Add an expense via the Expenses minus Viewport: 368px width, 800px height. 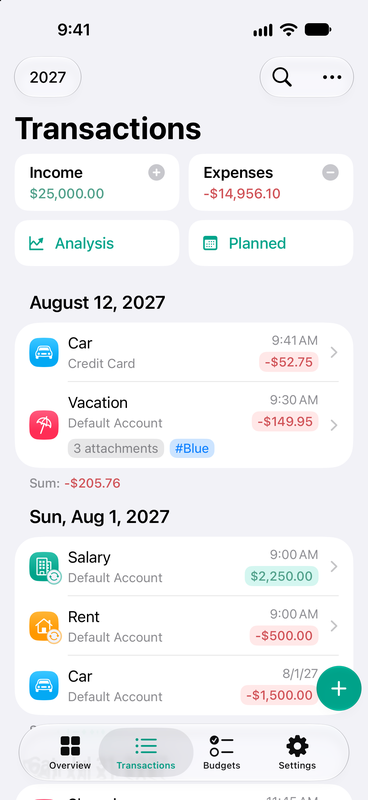point(330,172)
